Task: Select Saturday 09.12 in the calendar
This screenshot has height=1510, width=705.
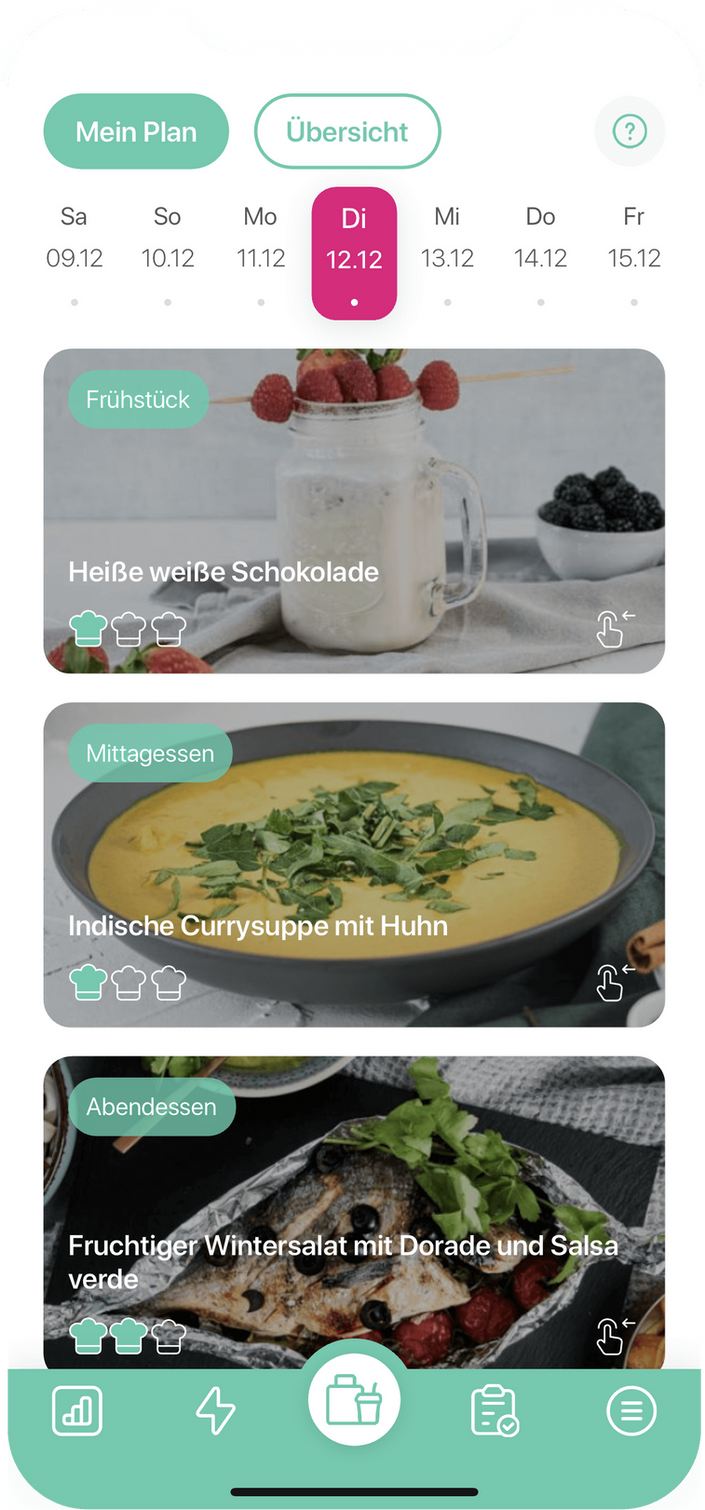Action: 74,239
